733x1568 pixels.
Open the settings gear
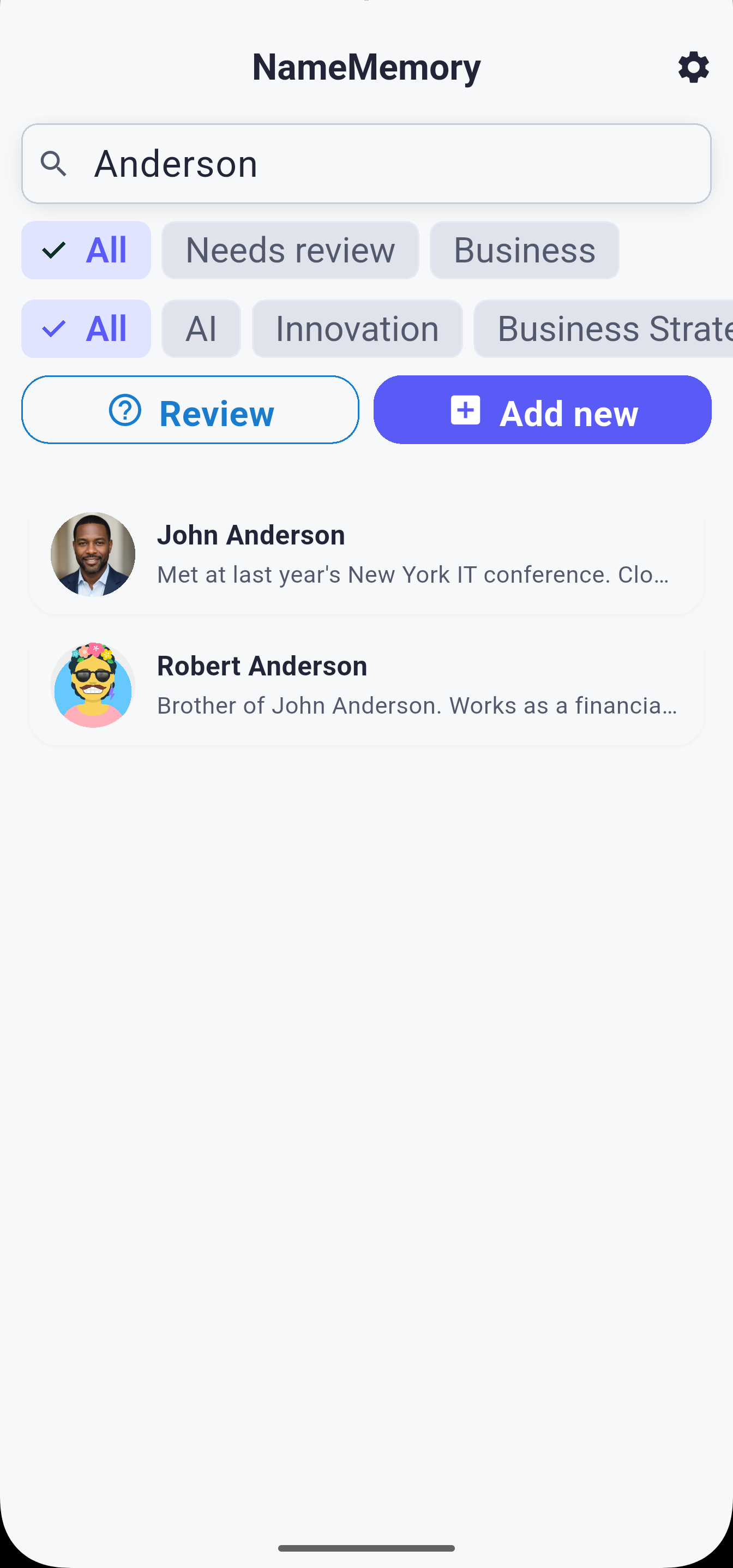(693, 67)
